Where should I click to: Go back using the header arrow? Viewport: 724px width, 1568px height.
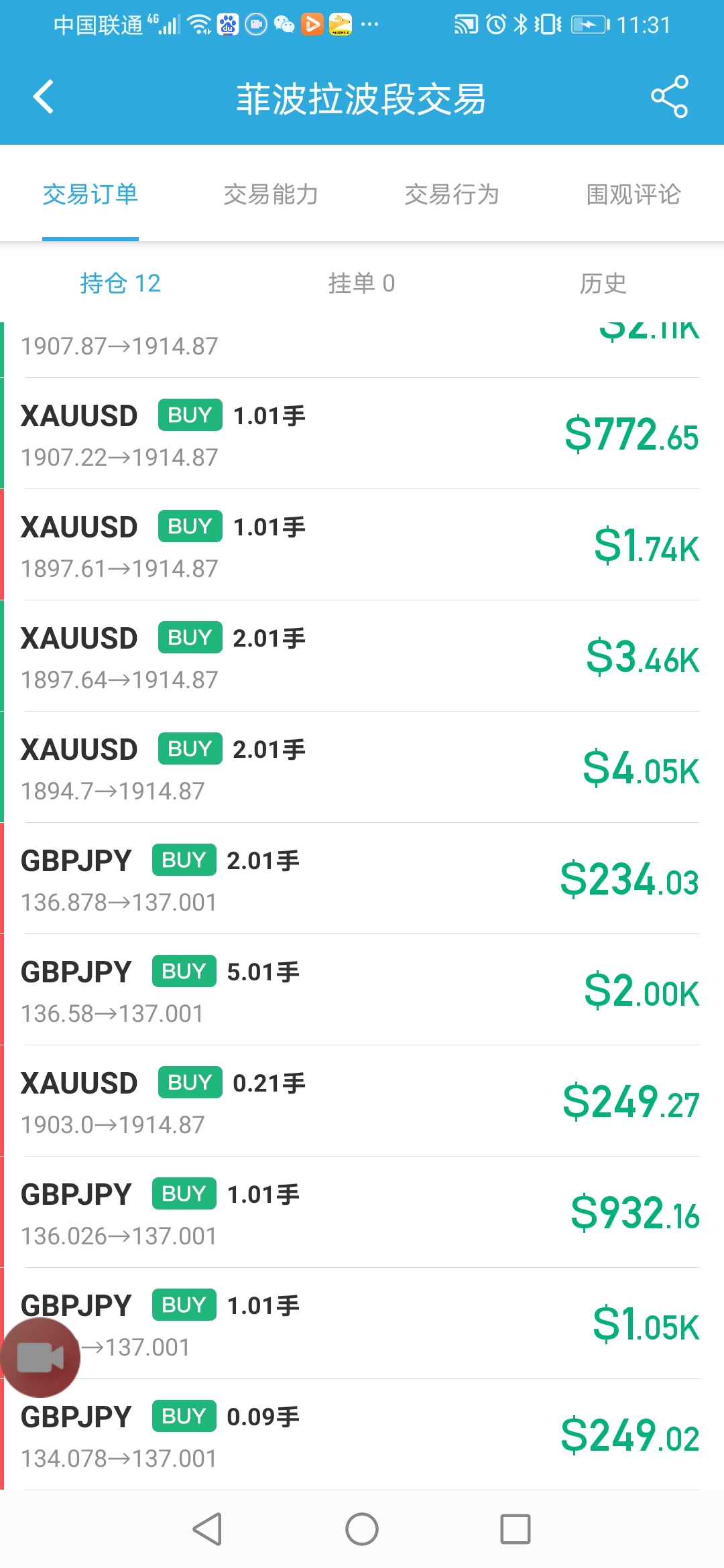point(44,97)
